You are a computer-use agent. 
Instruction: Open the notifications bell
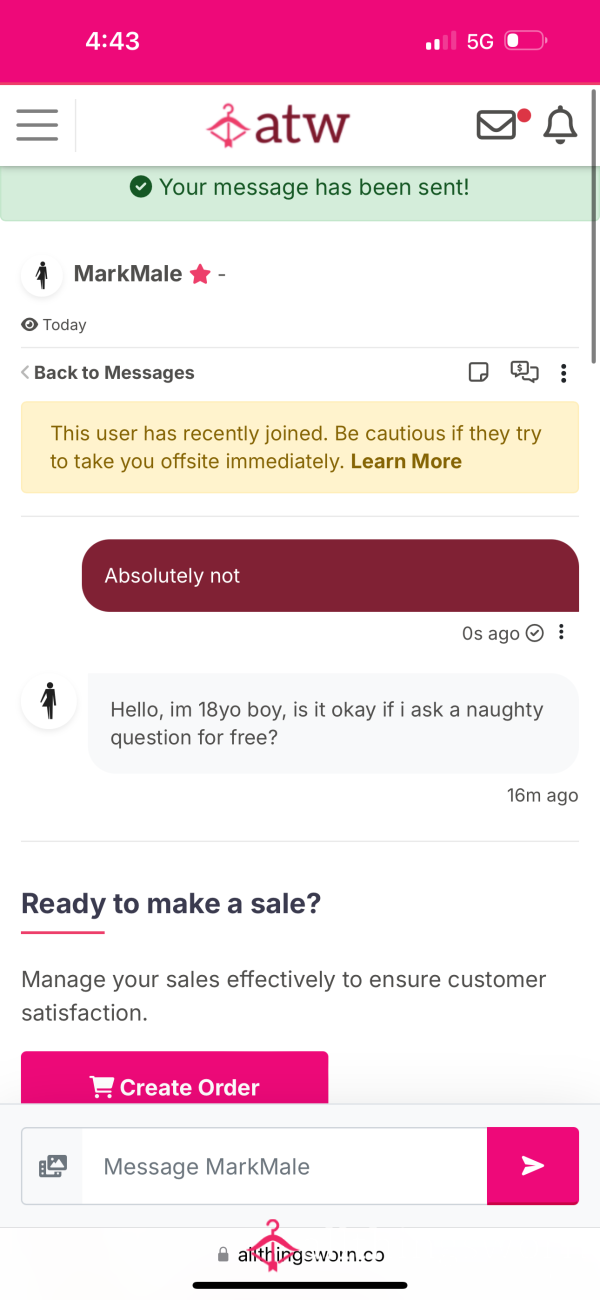click(x=560, y=125)
